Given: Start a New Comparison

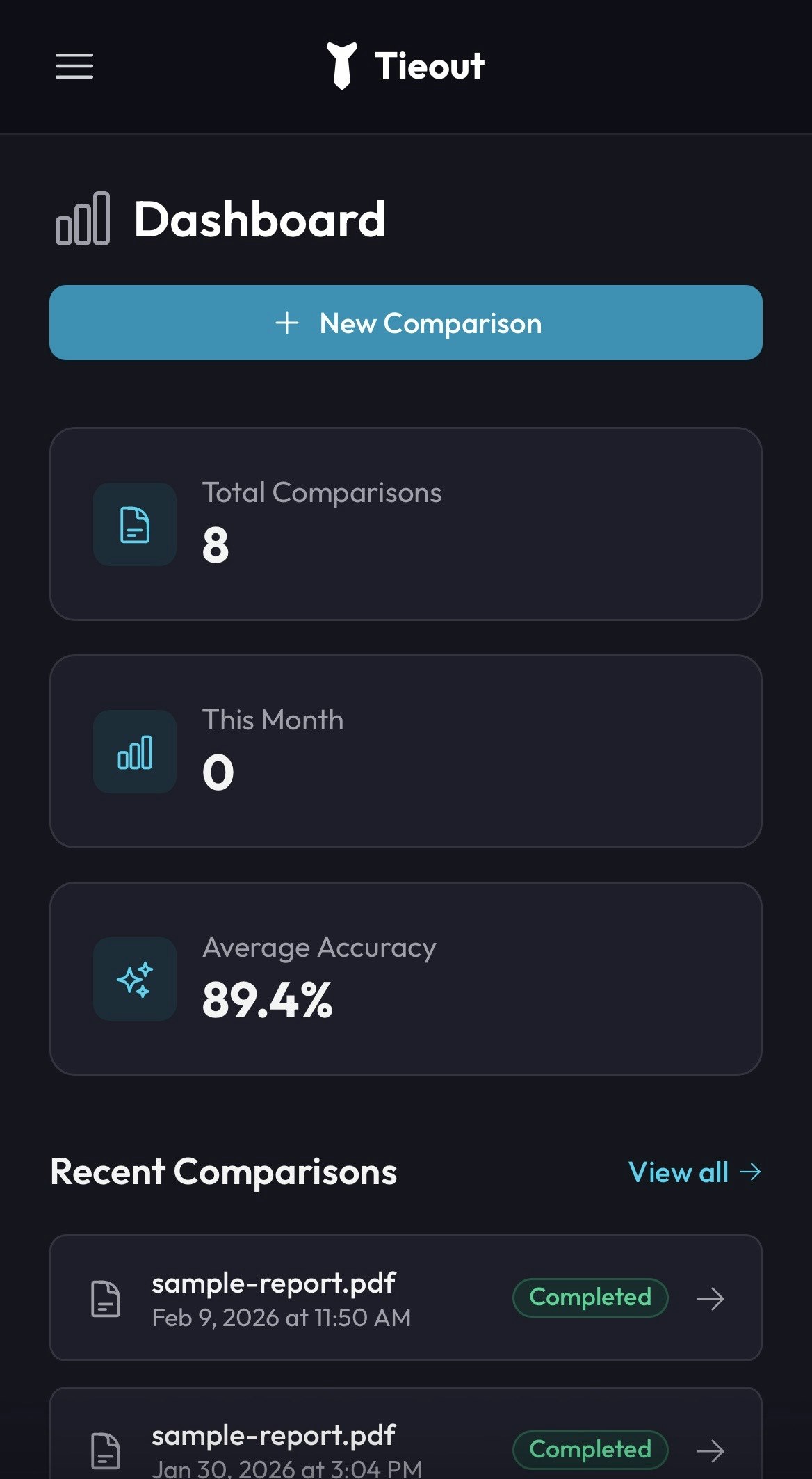Looking at the screenshot, I should click(406, 323).
